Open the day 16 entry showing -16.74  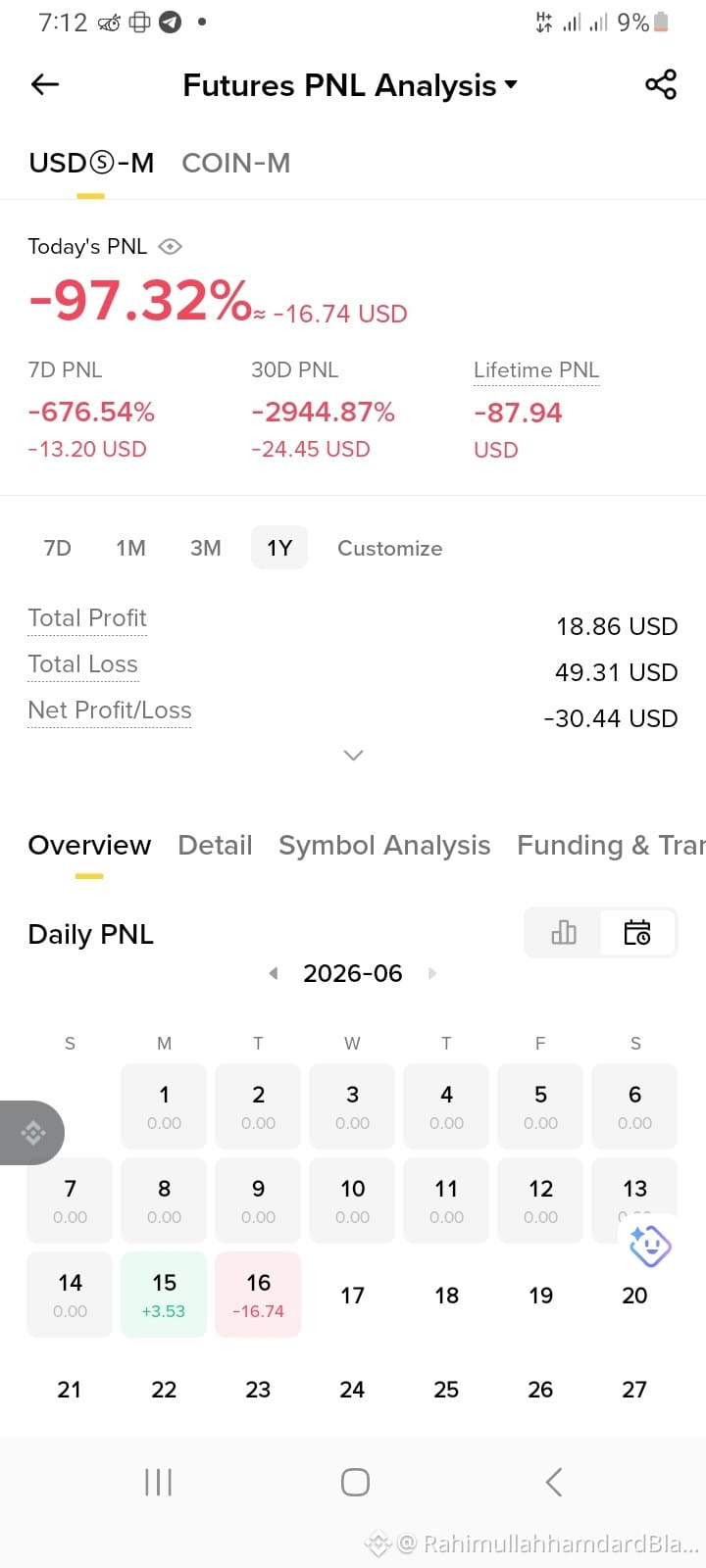(258, 1295)
